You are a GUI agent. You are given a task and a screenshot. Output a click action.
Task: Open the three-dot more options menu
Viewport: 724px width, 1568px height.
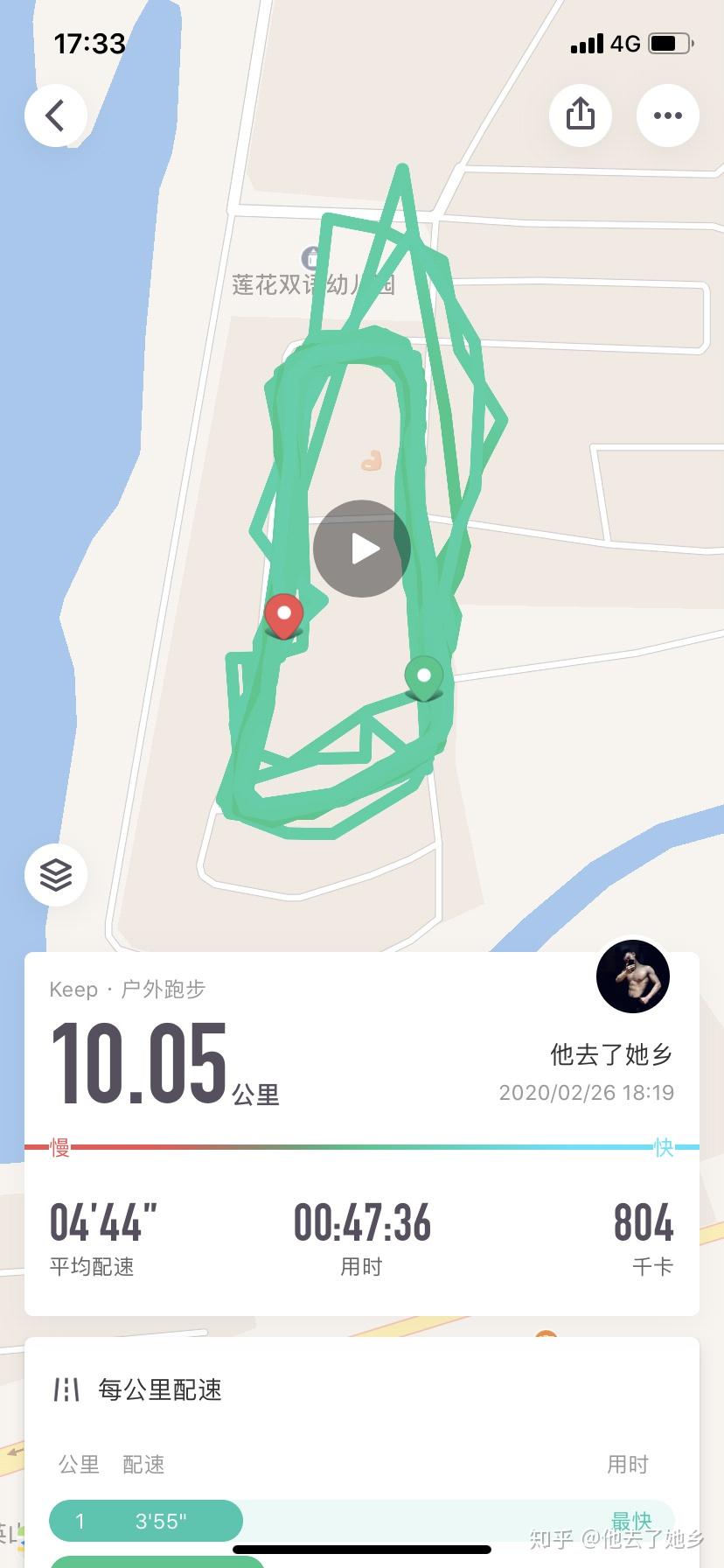click(x=668, y=115)
